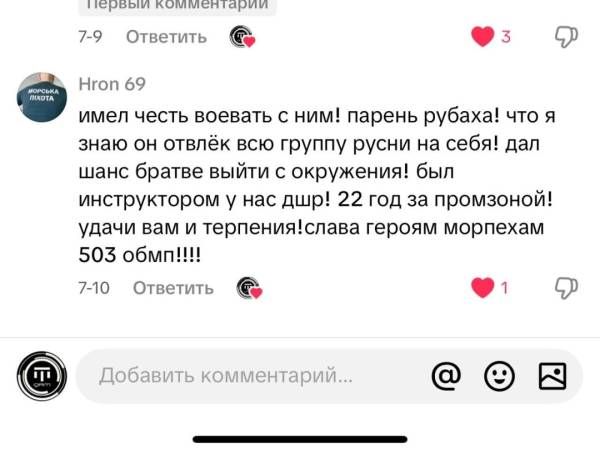Open the Hron 69 username

(x=112, y=83)
